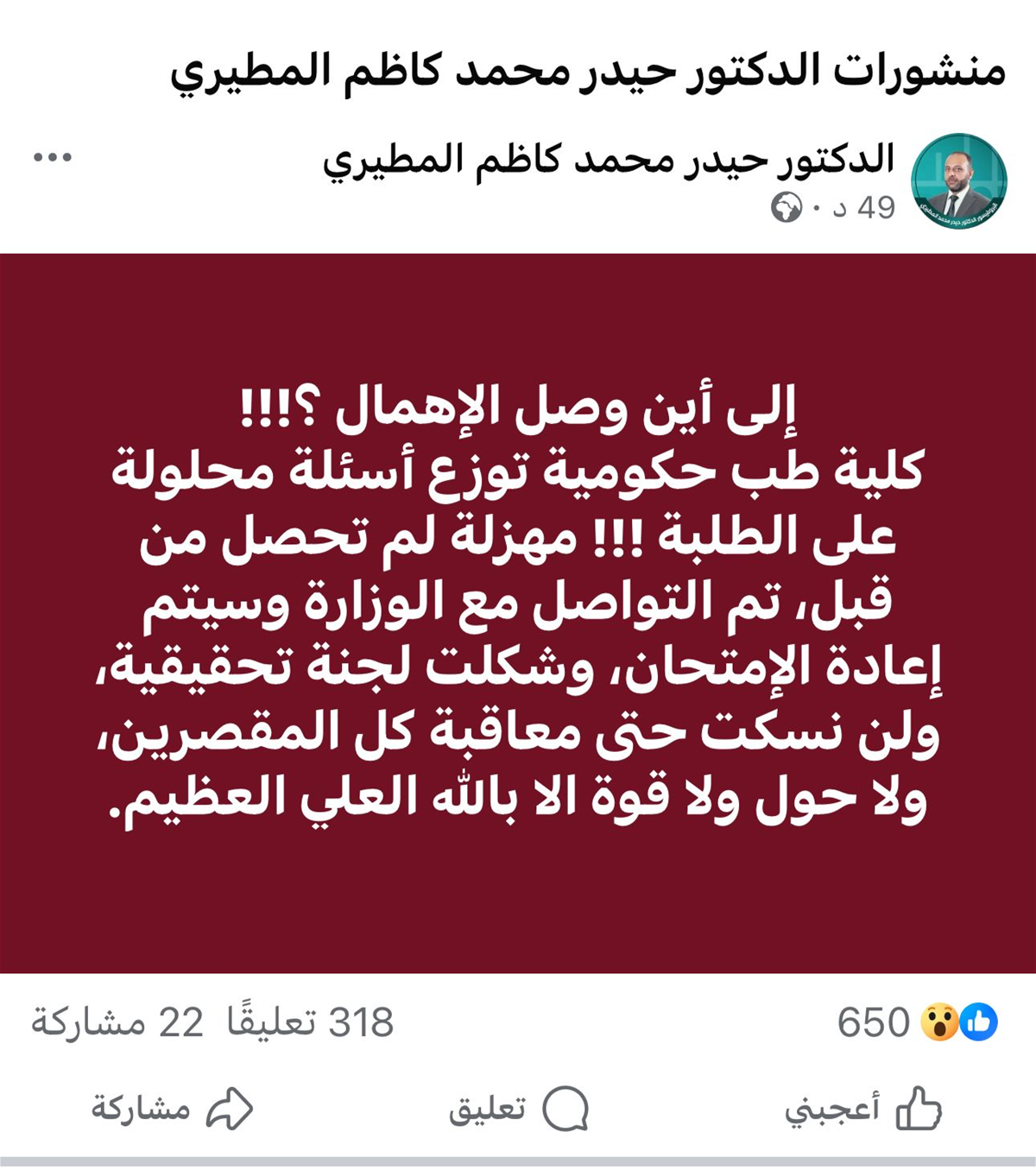Open the author name link on the post
This screenshot has height=1170, width=1036.
609,160
